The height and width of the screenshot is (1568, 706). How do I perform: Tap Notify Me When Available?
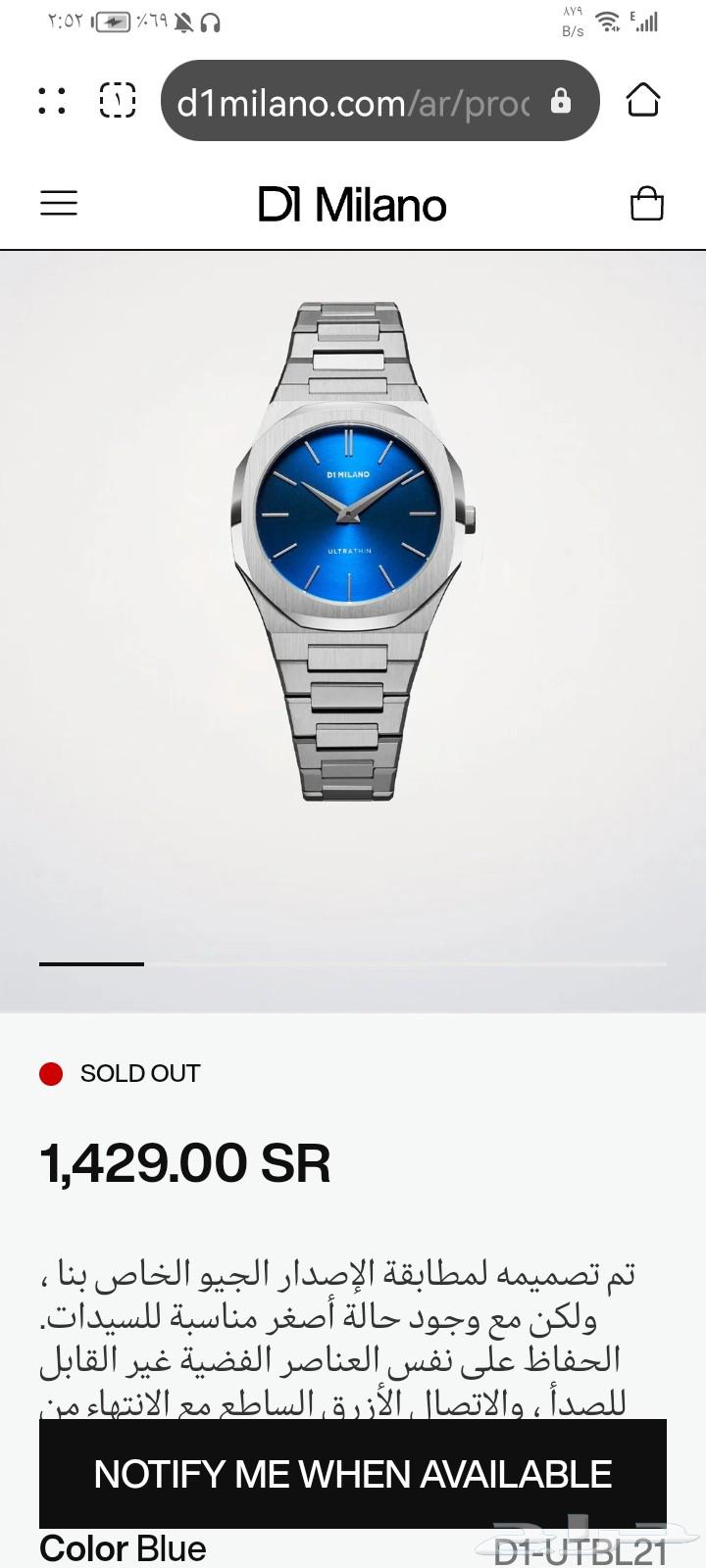click(x=353, y=1474)
